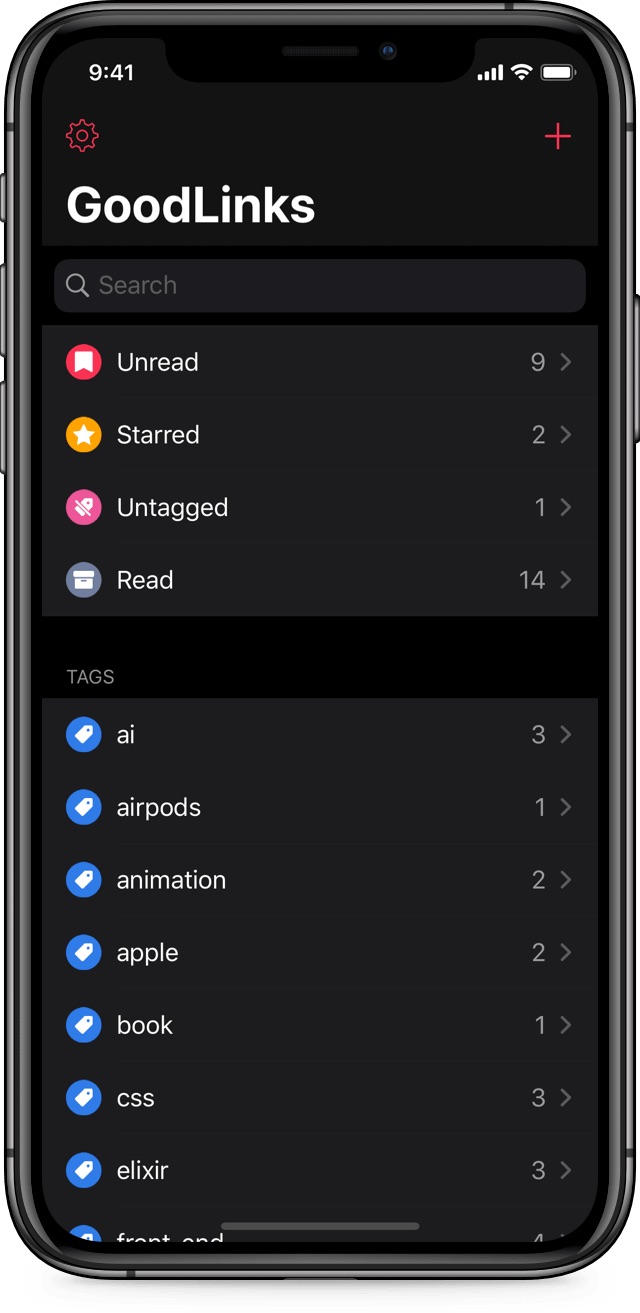Image resolution: width=640 pixels, height=1313 pixels.
Task: Select the ai tag
Action: click(x=320, y=735)
